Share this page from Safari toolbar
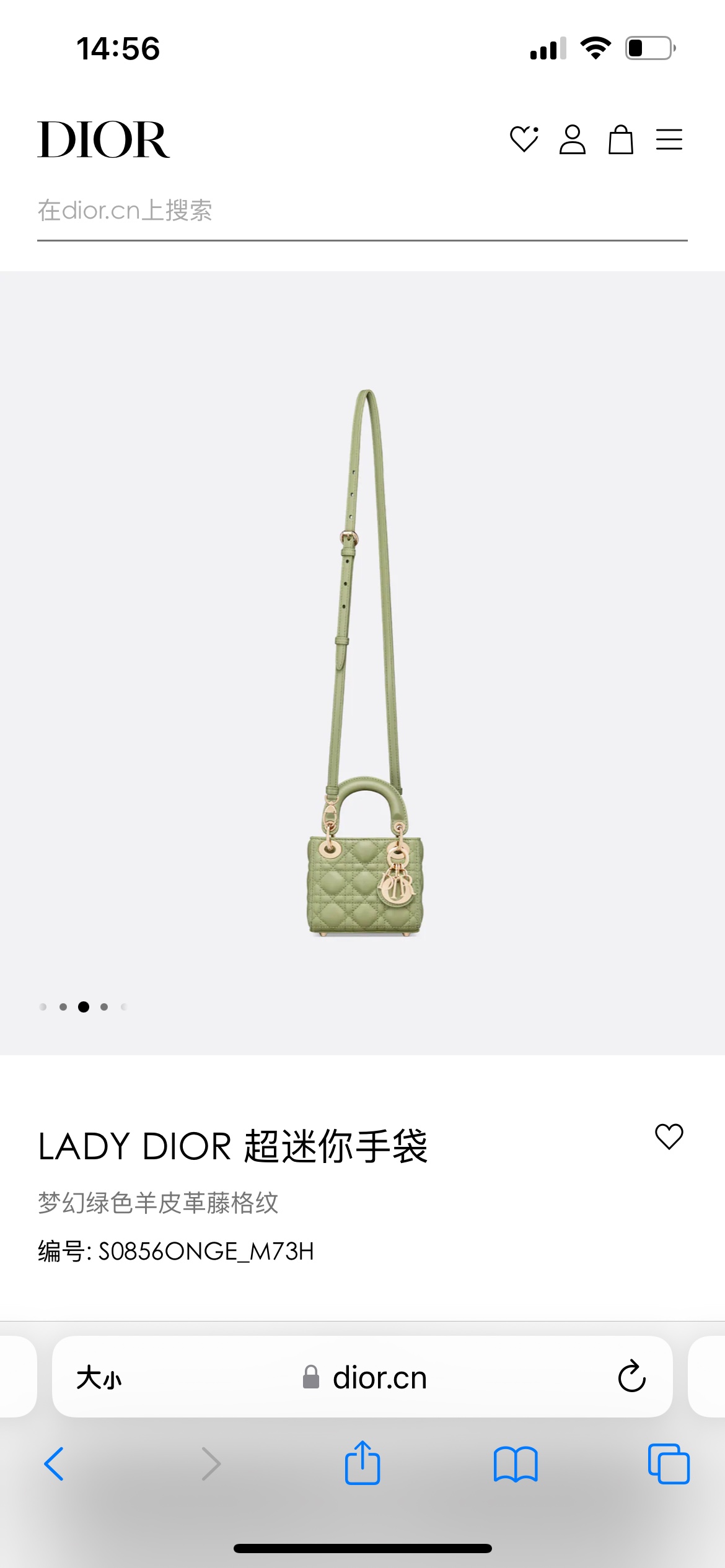The width and height of the screenshot is (725, 1568). (362, 1463)
